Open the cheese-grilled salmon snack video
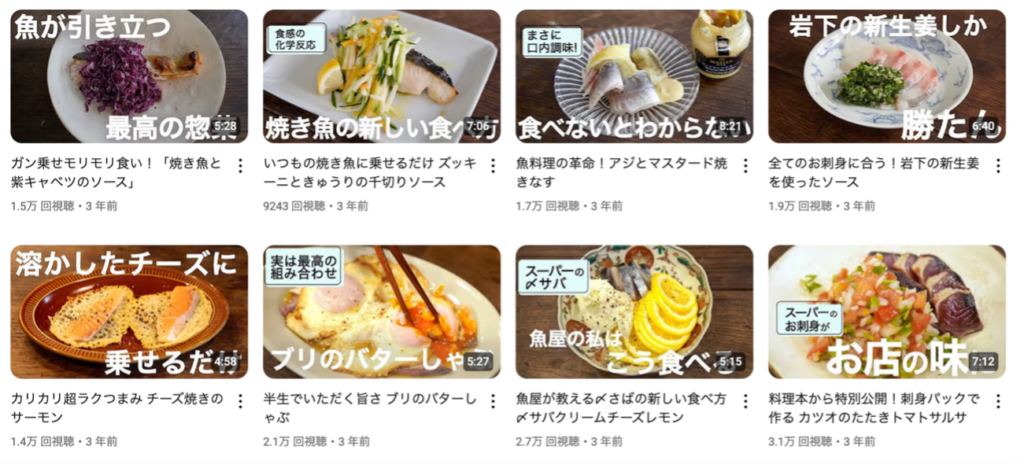Image resolution: width=1024 pixels, height=468 pixels. click(x=129, y=312)
